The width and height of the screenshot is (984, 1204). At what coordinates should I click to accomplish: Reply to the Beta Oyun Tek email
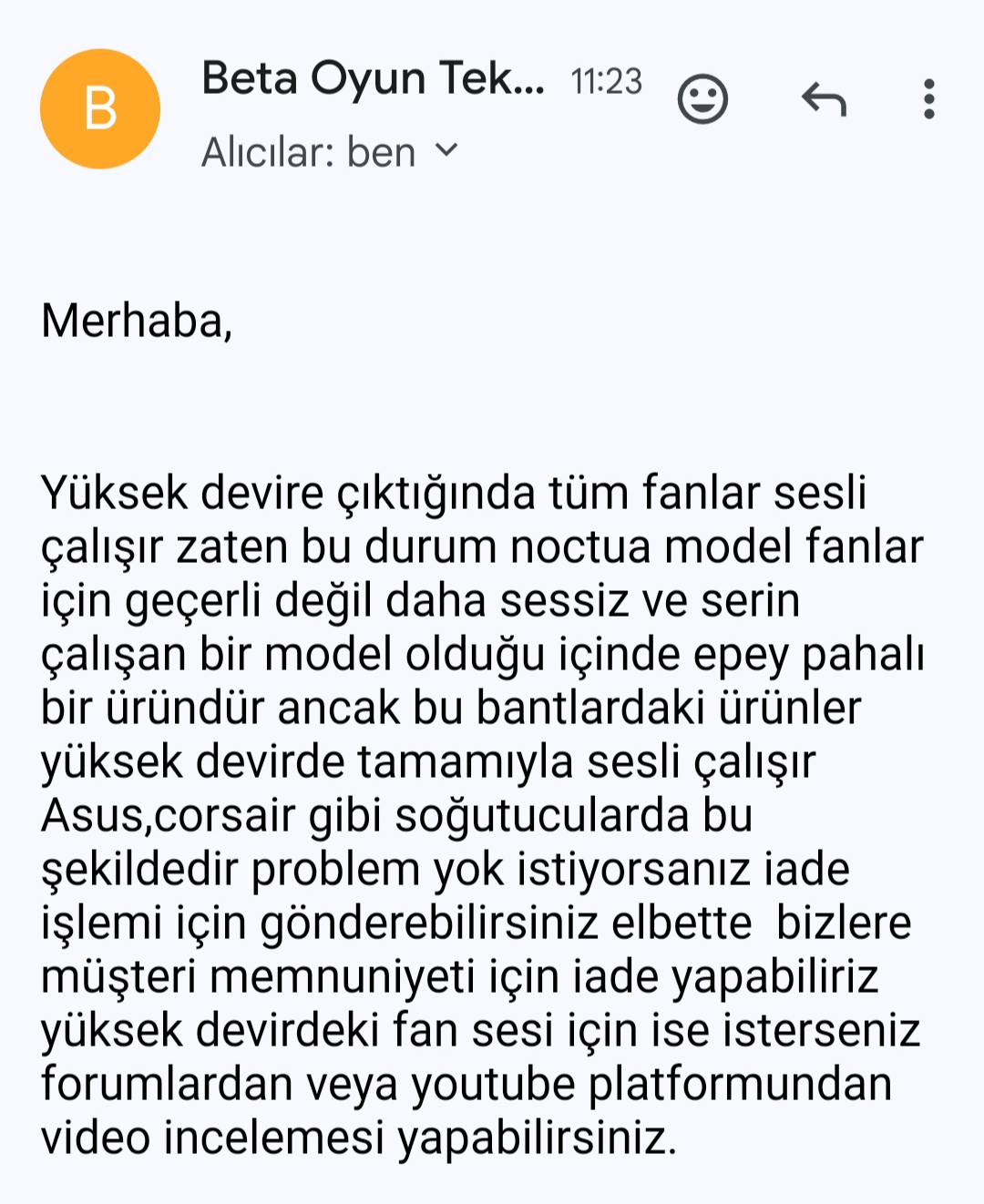coord(824,98)
